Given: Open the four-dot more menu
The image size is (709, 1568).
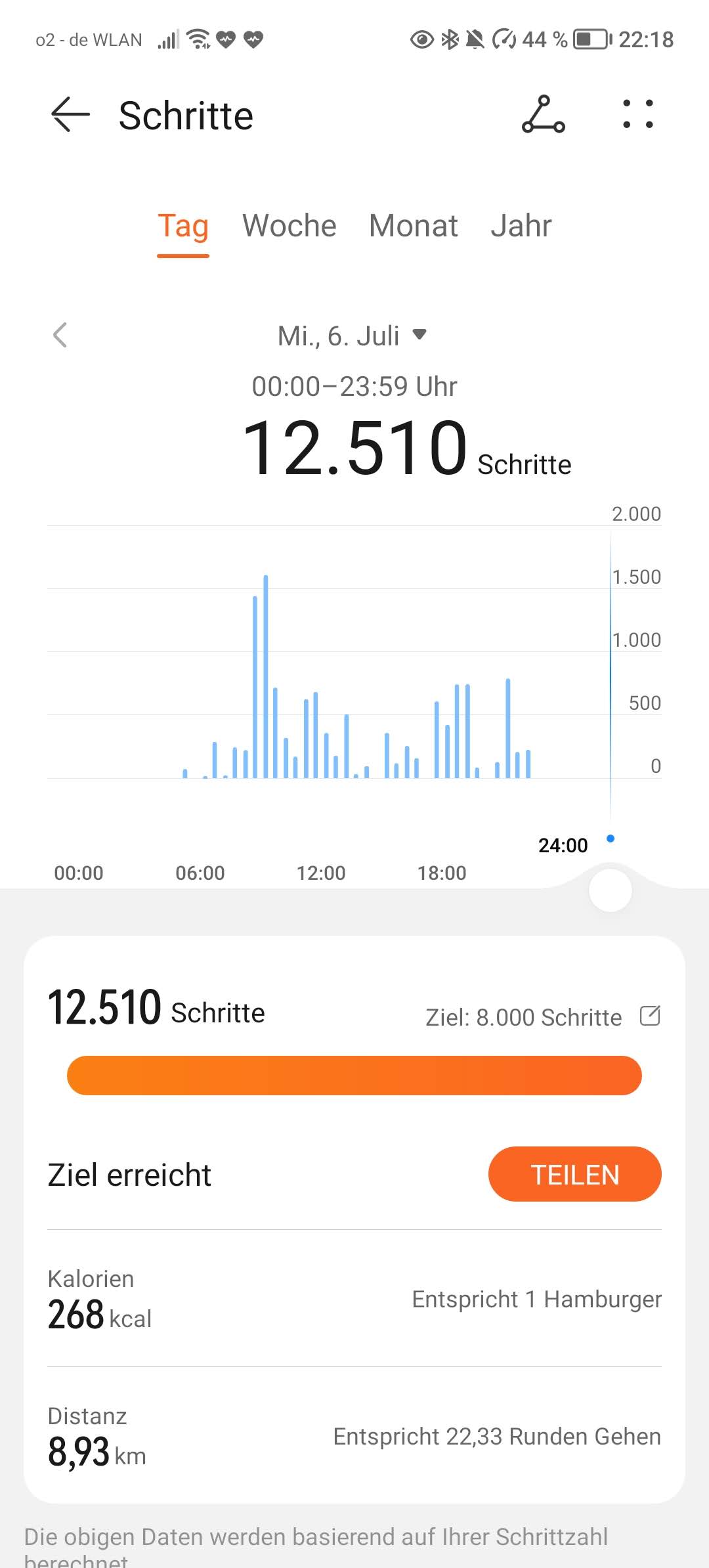Looking at the screenshot, I should click(637, 114).
